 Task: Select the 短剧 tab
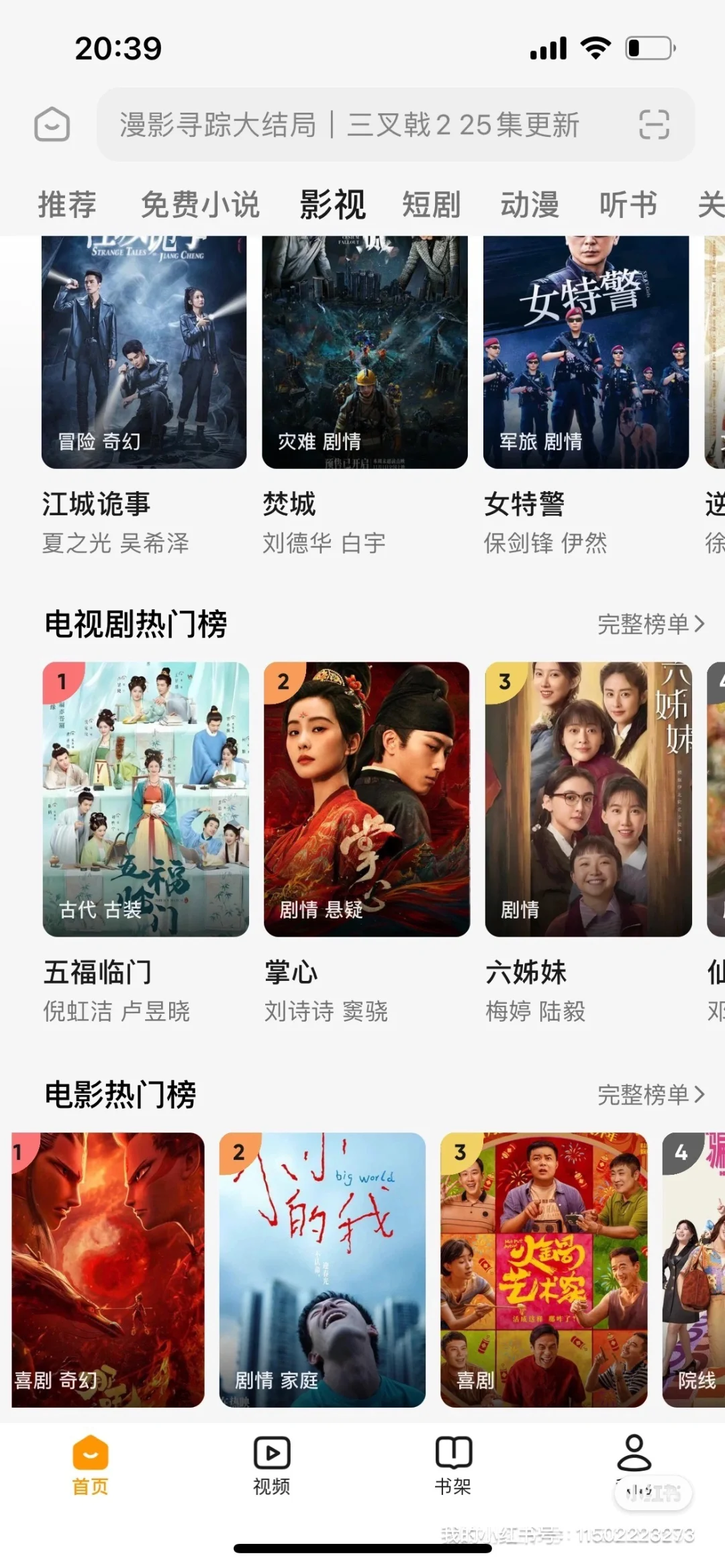point(432,205)
